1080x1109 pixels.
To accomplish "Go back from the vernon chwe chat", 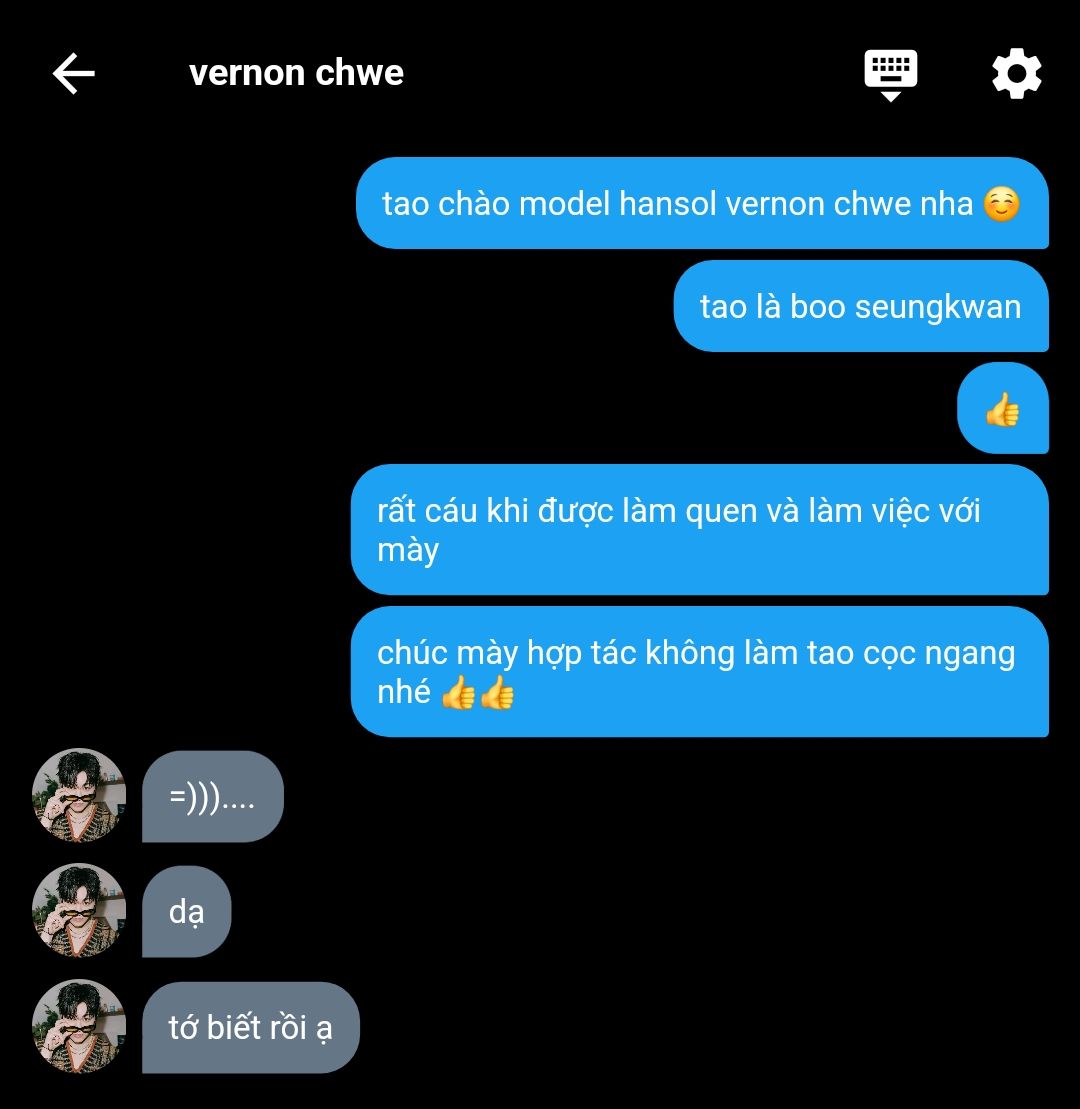I will tap(74, 74).
